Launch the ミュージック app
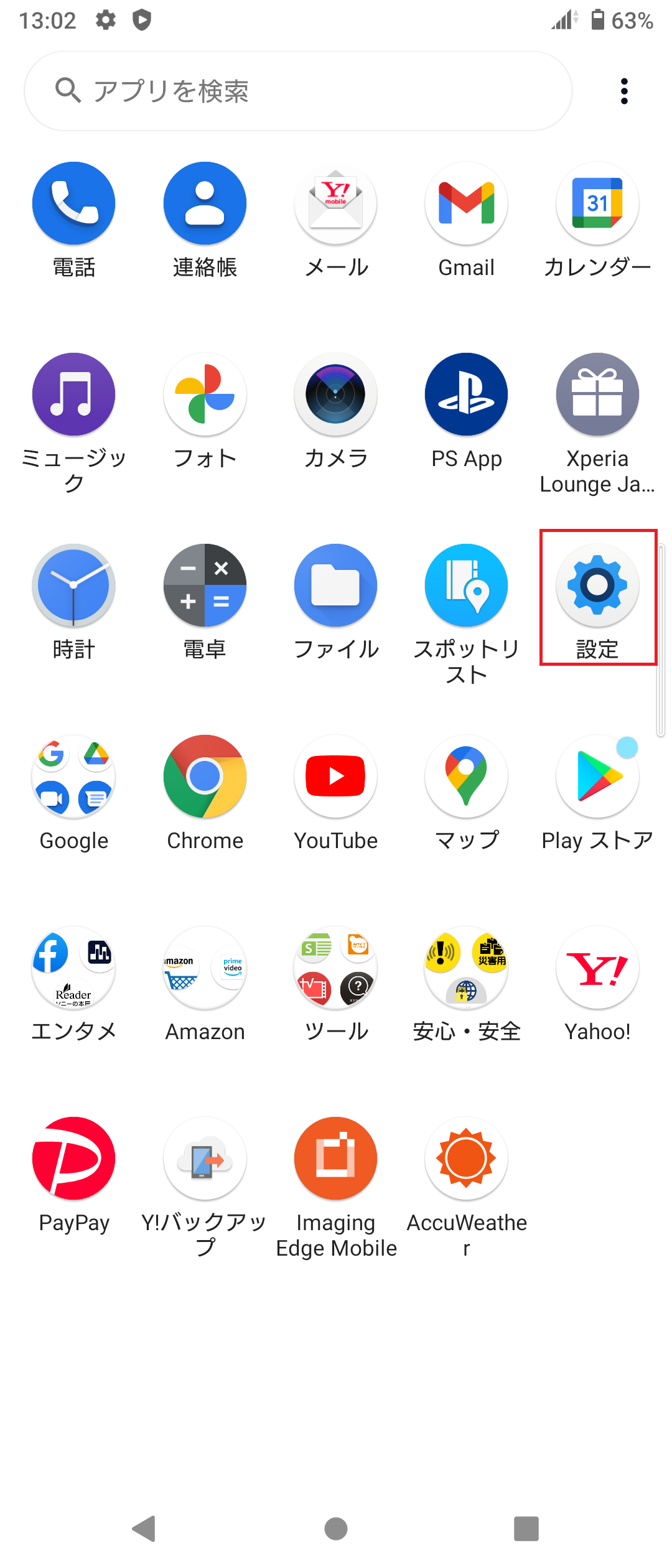 (73, 394)
